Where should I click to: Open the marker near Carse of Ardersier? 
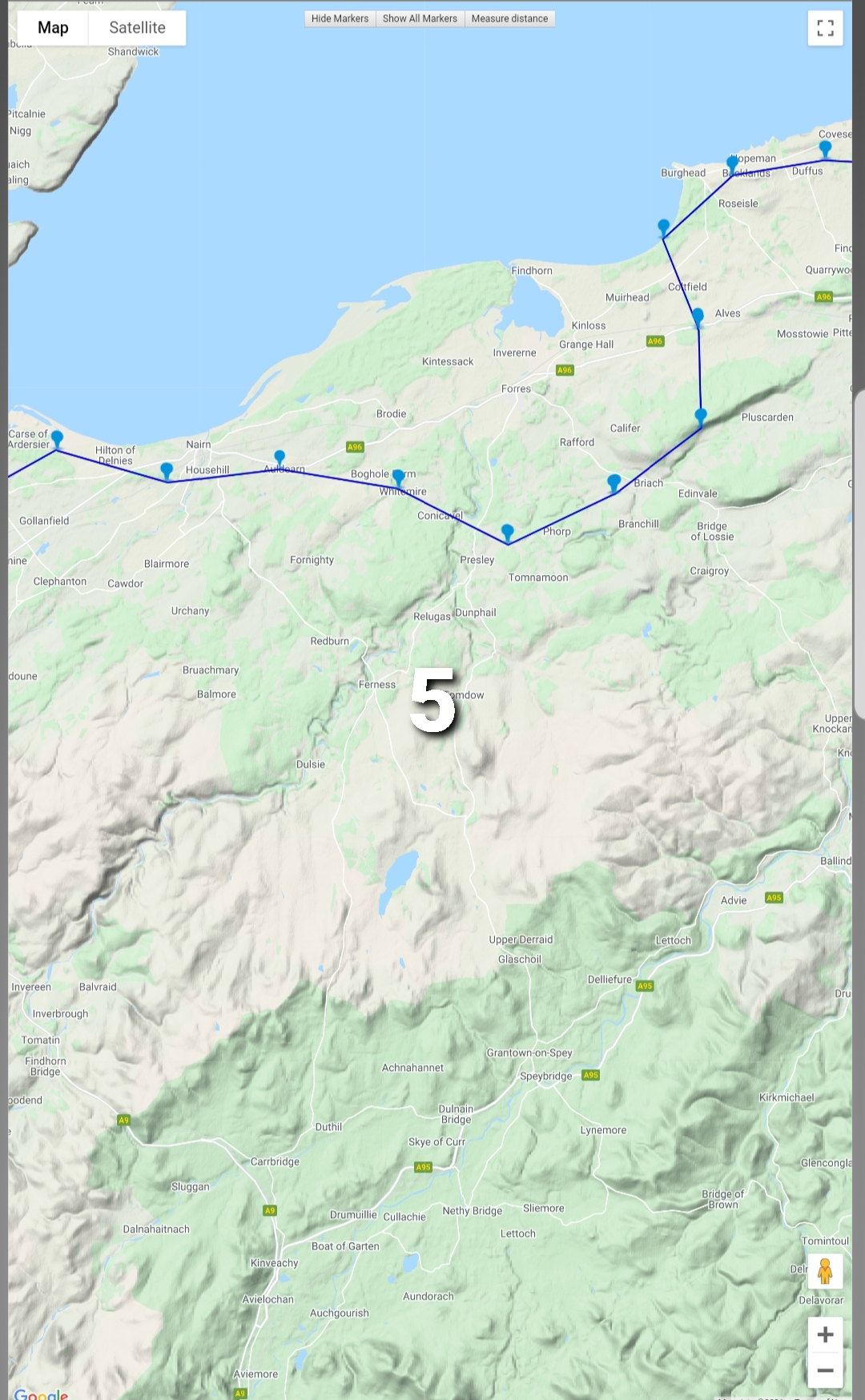point(57,439)
